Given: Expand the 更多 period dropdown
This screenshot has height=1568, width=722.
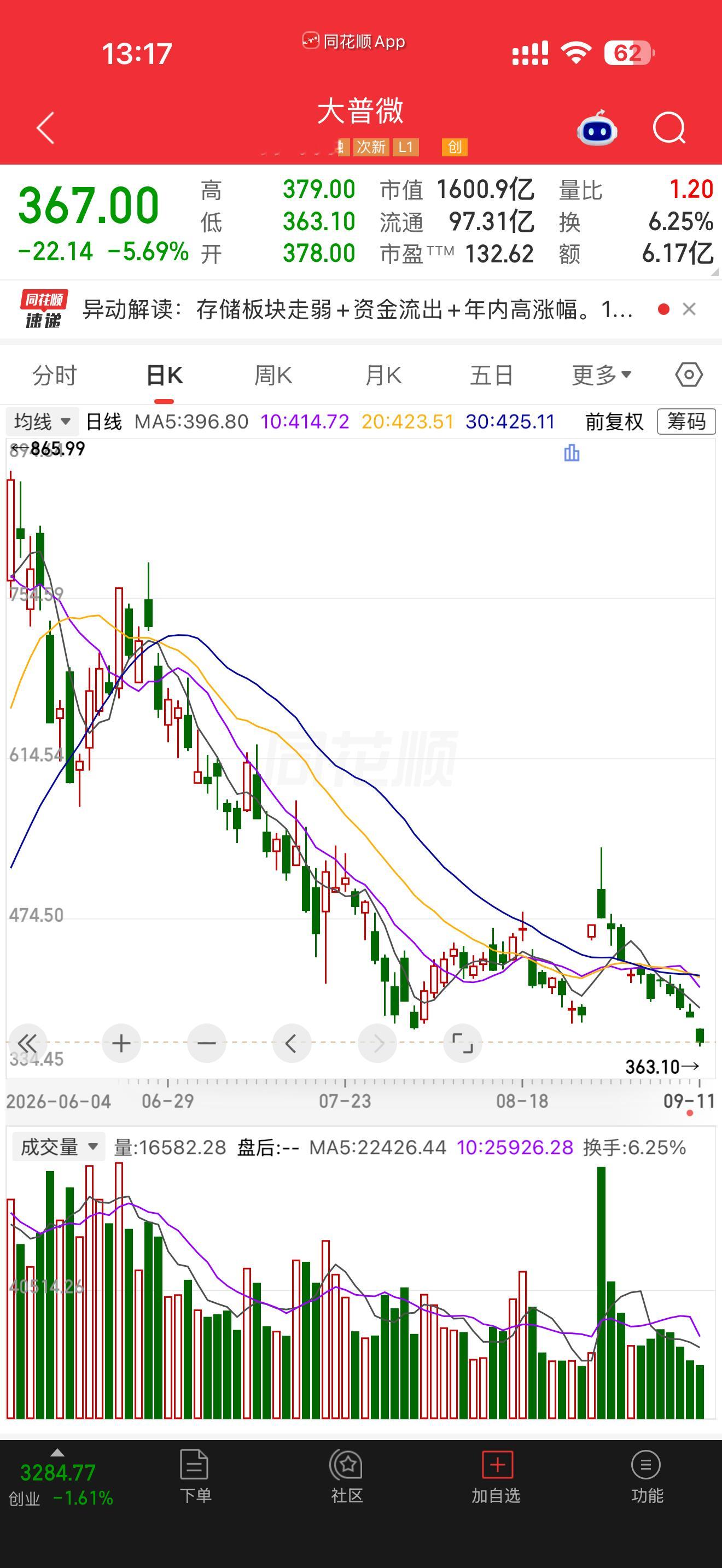Looking at the screenshot, I should [602, 375].
